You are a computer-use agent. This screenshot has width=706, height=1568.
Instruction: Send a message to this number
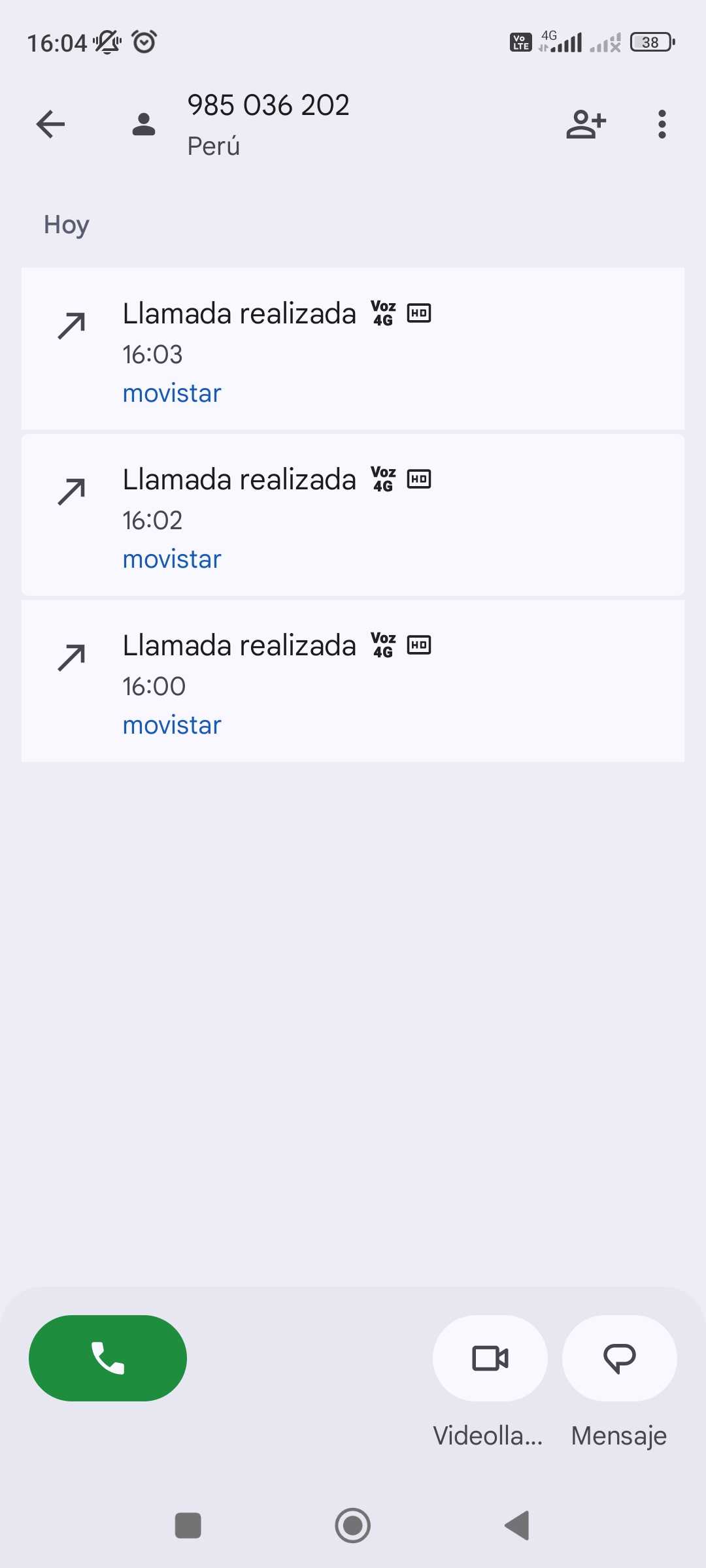pos(619,1358)
